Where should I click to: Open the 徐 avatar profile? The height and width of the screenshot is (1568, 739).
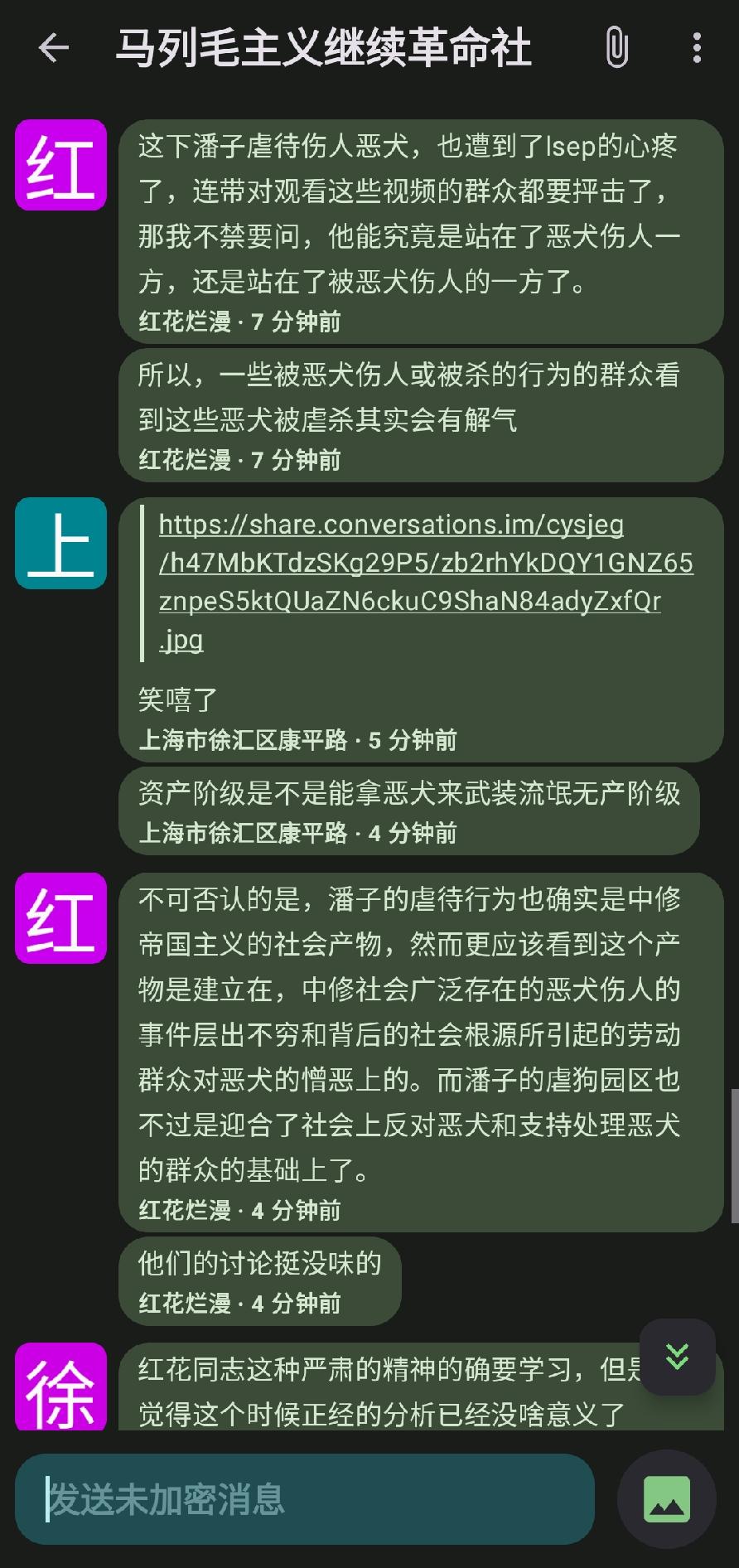pos(61,1387)
